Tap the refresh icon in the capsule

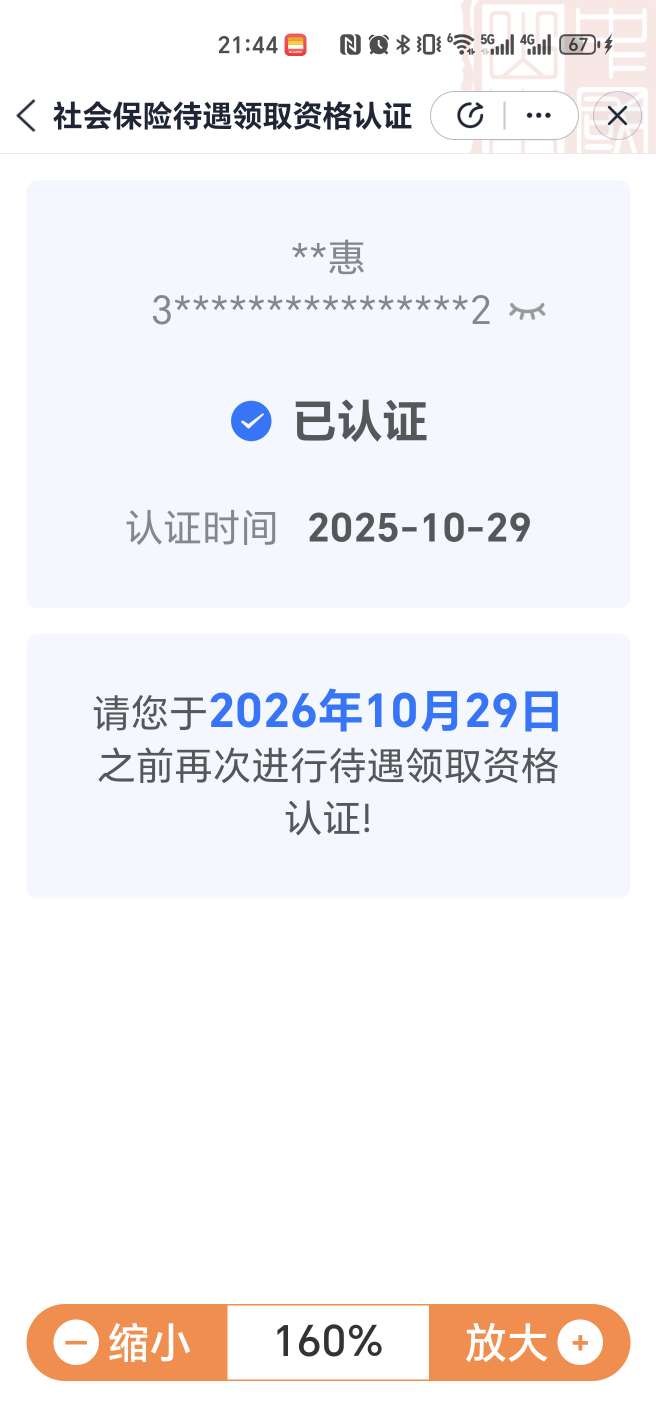coord(470,116)
